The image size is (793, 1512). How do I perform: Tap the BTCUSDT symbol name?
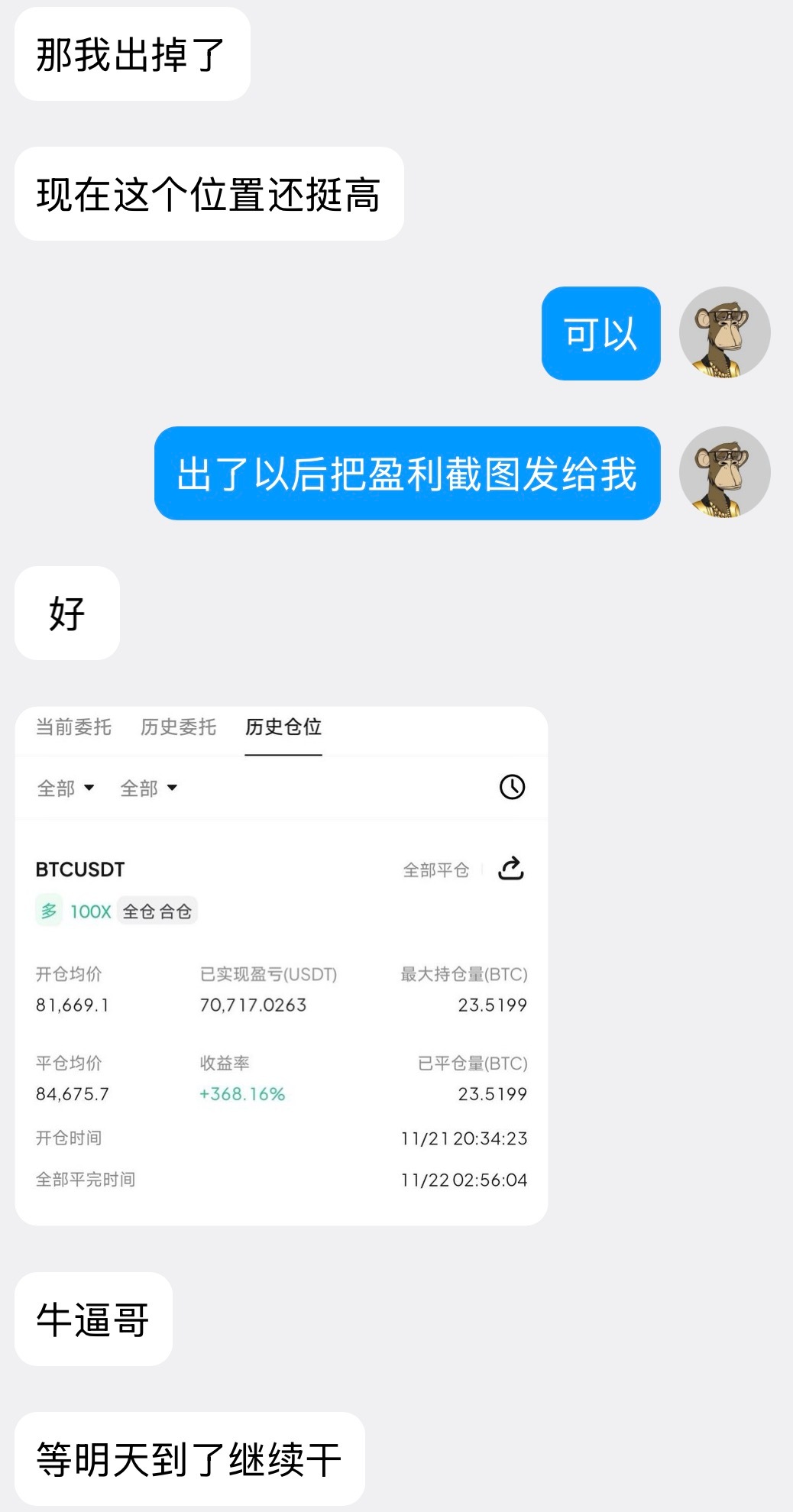click(x=81, y=869)
